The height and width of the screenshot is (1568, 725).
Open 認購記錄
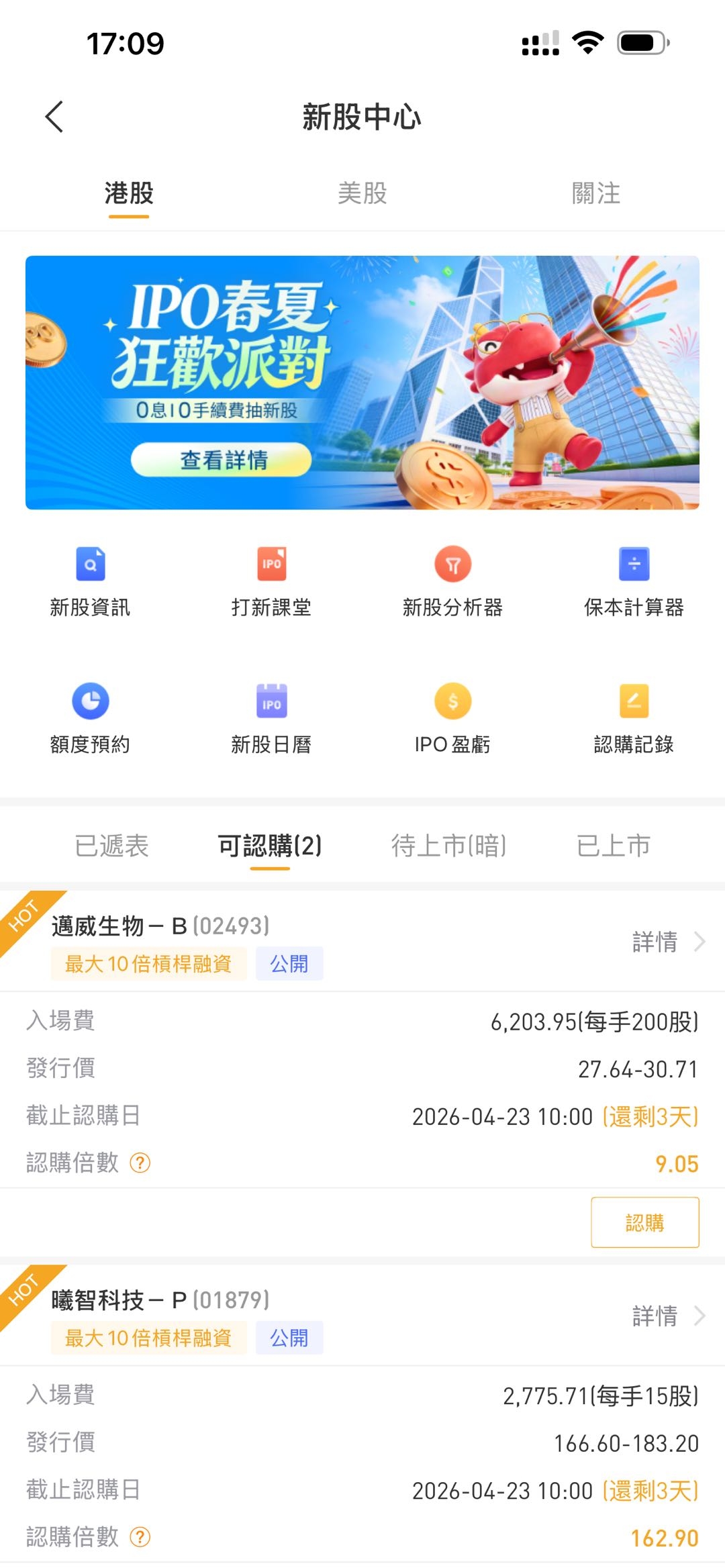(x=634, y=718)
